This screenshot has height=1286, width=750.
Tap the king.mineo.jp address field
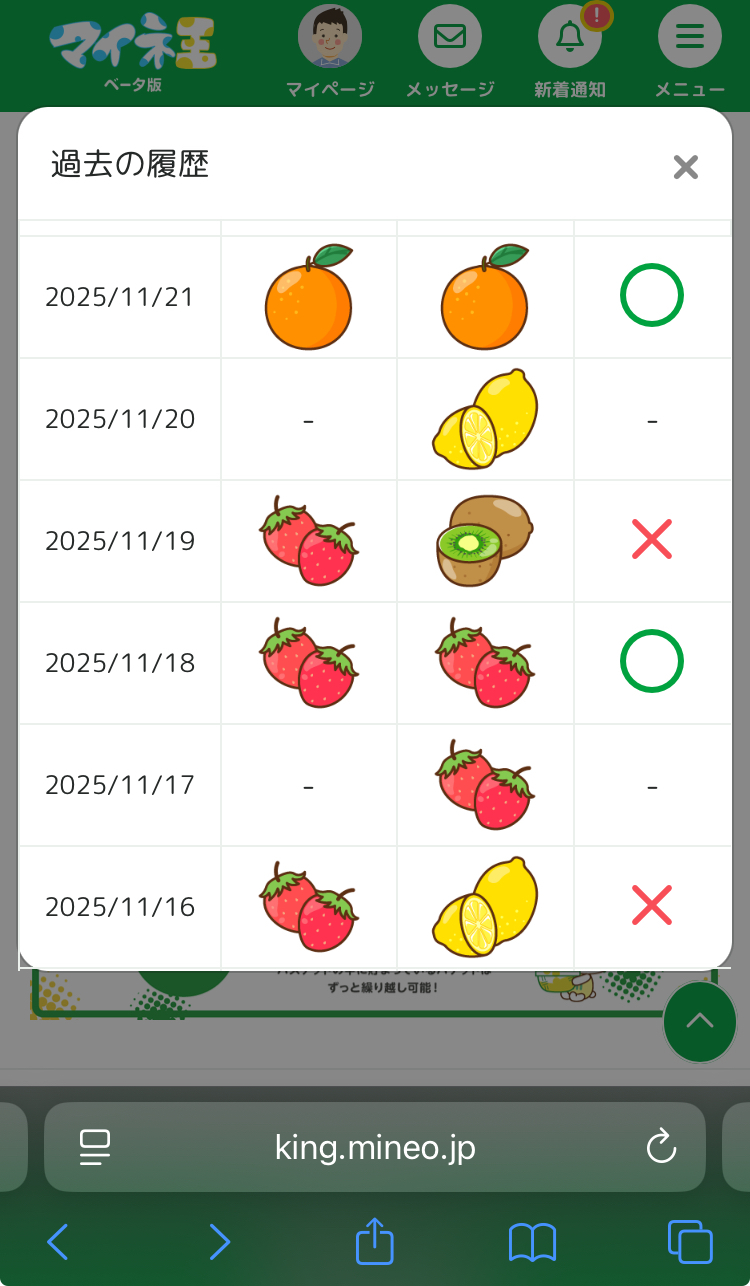click(x=375, y=1147)
